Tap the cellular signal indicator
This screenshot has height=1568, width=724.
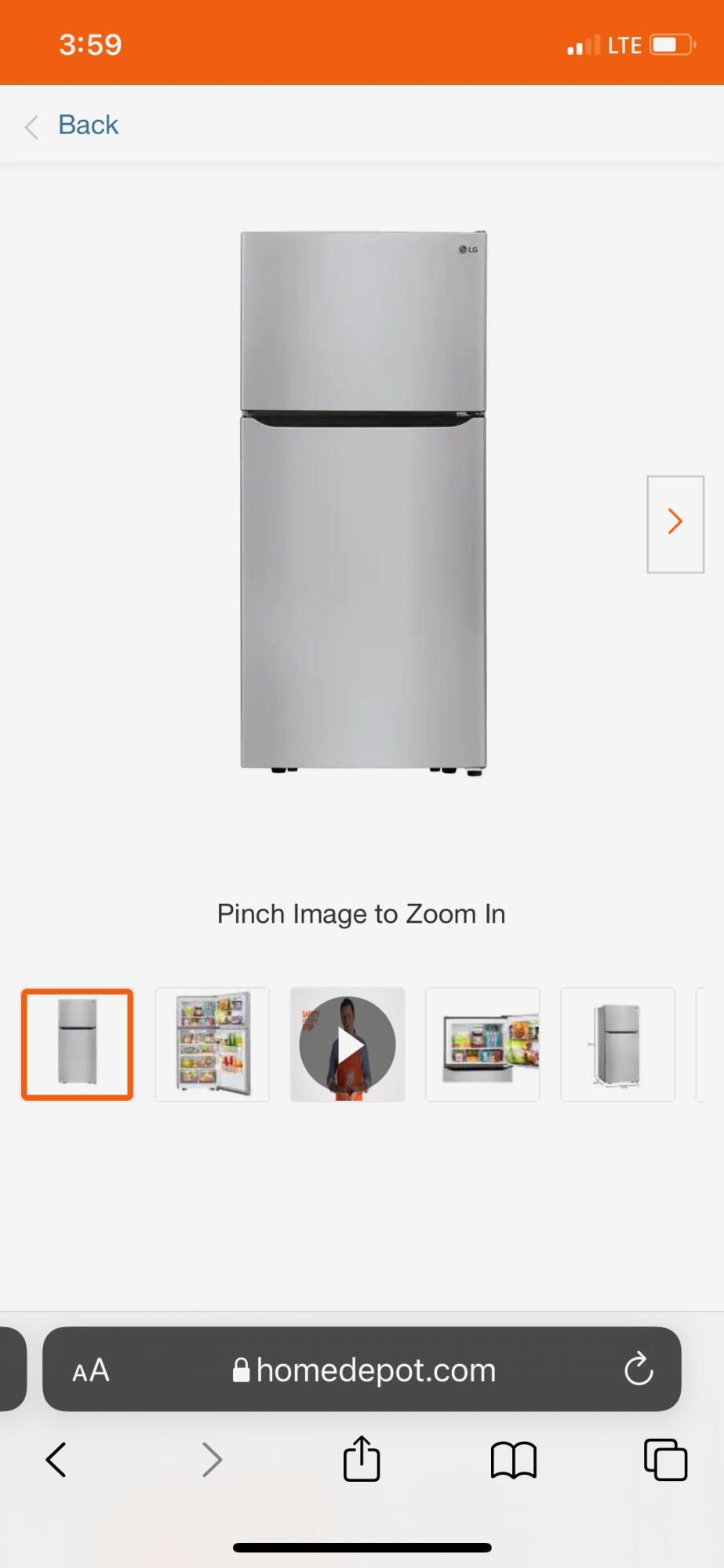pyautogui.click(x=578, y=45)
